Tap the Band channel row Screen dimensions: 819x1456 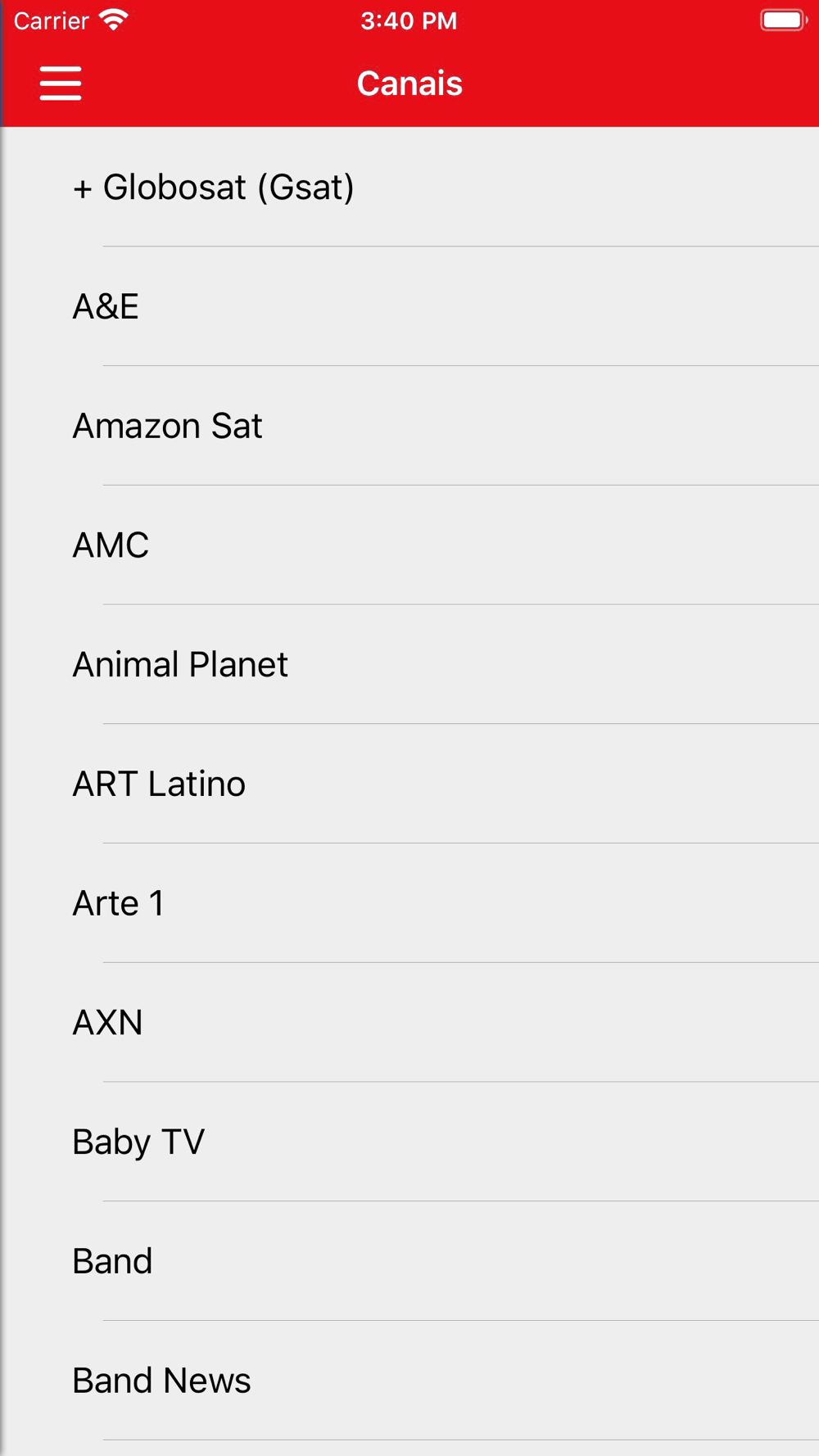tap(113, 1262)
